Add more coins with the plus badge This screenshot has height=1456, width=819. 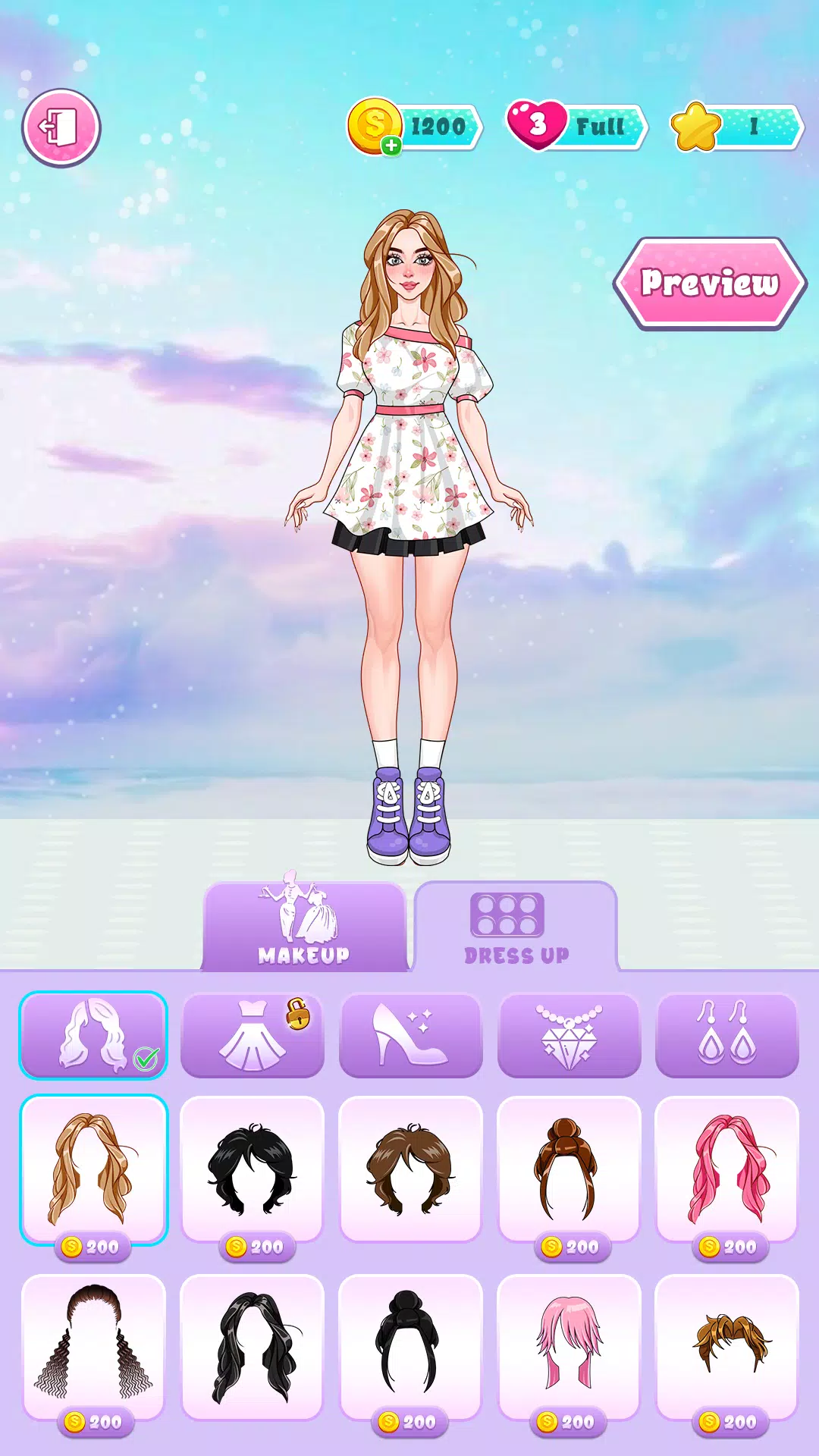click(391, 146)
